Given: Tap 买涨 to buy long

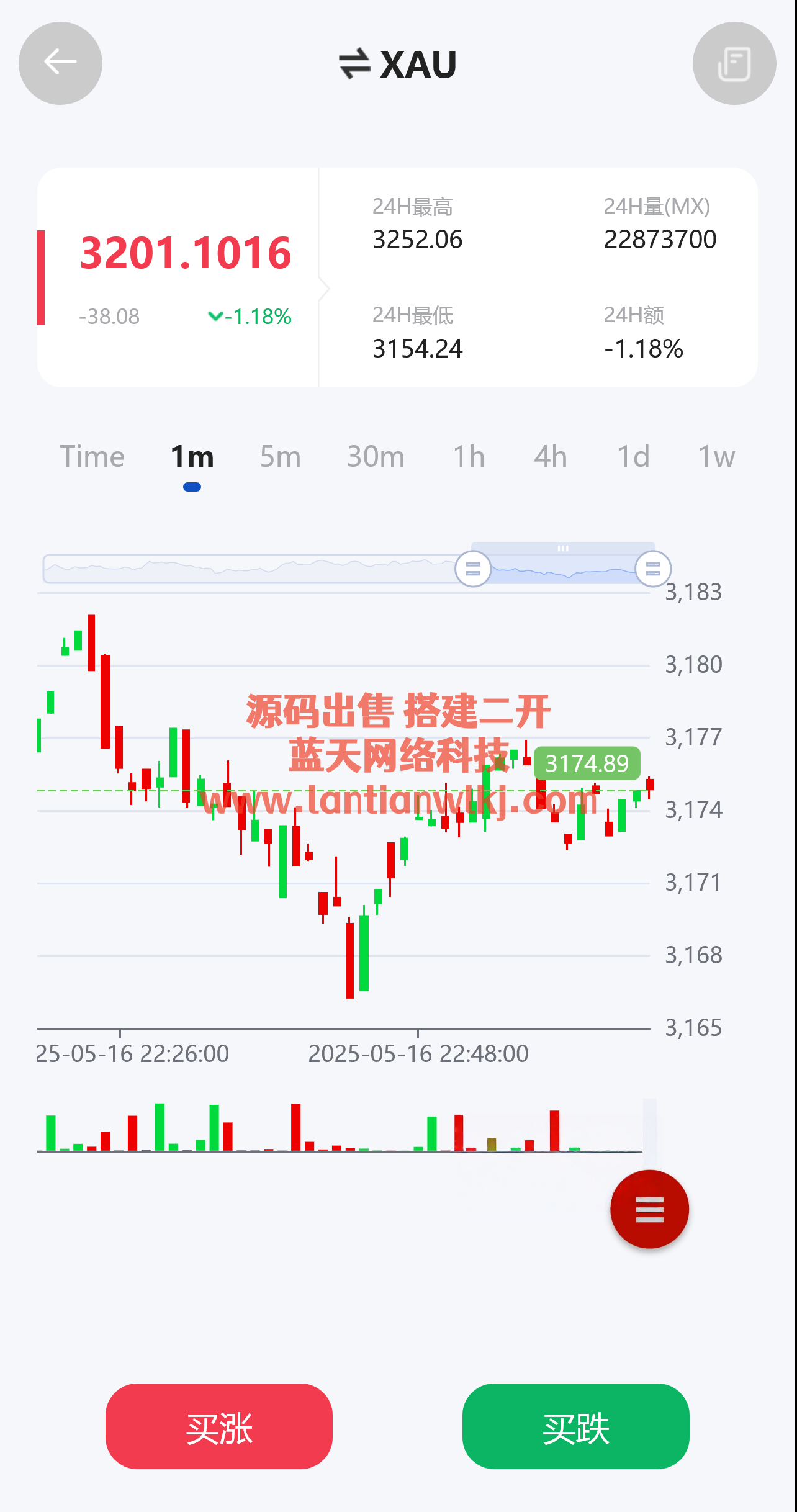Looking at the screenshot, I should (x=219, y=1426).
